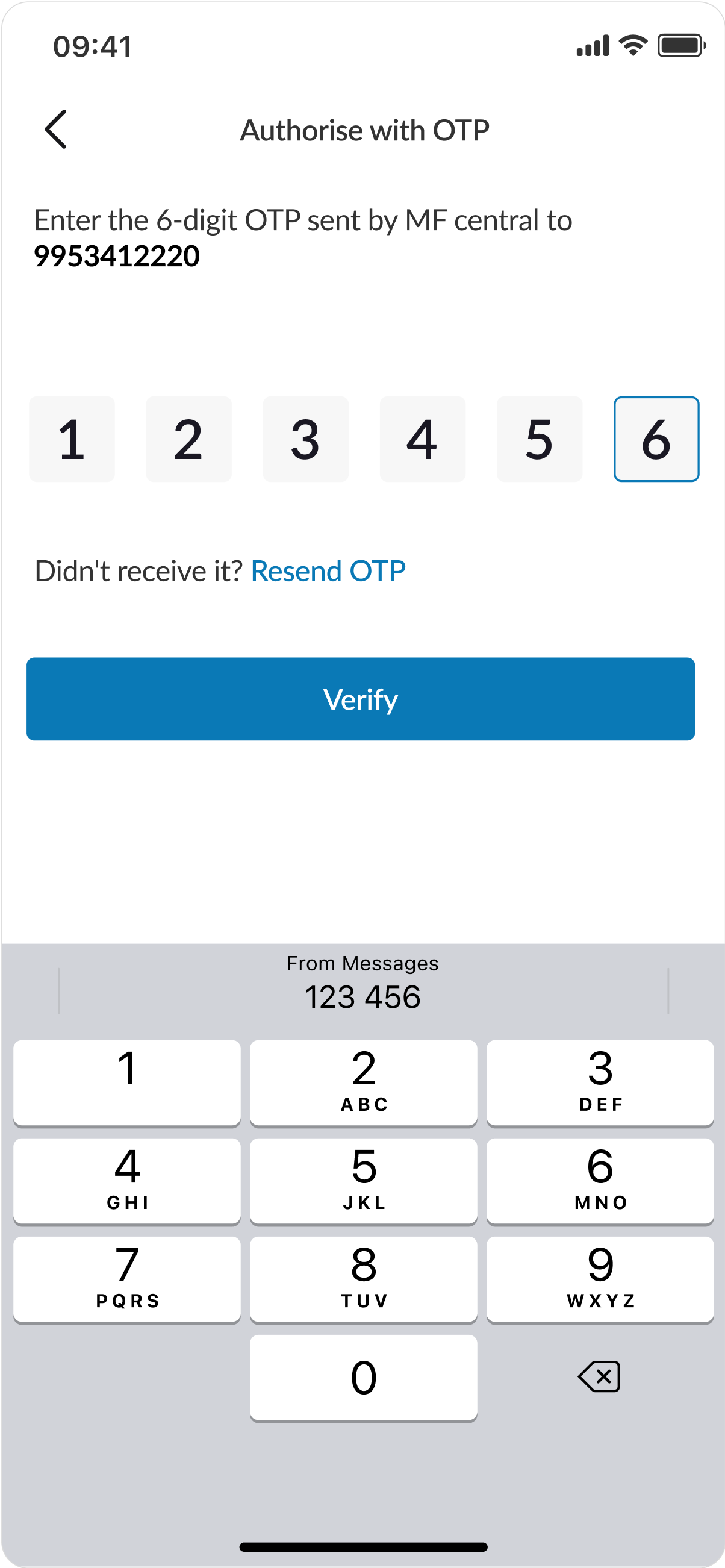Select the fifth OTP digit box
This screenshot has height=1568, width=725.
[540, 439]
